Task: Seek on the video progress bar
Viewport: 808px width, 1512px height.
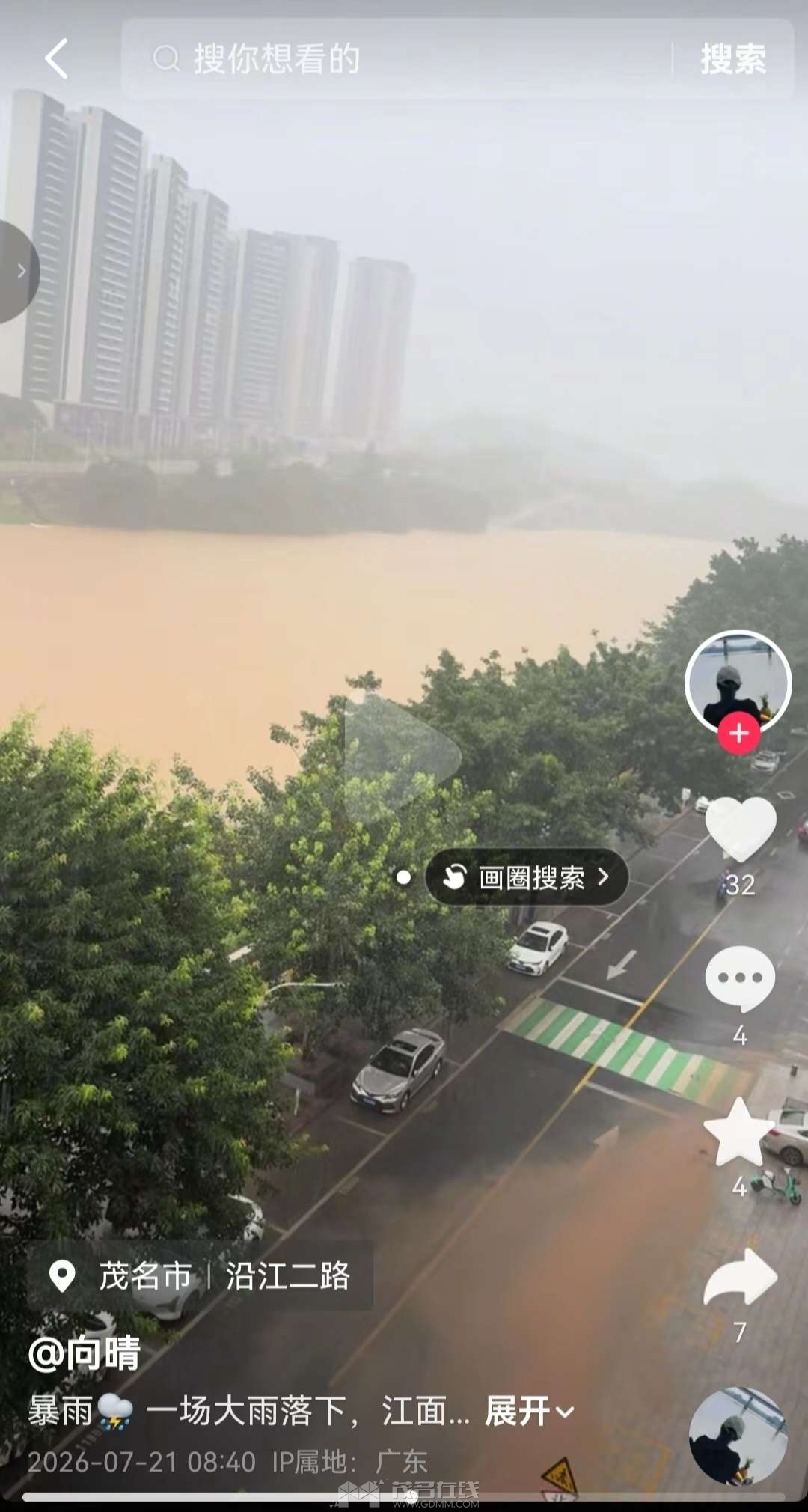Action: [x=404, y=1497]
